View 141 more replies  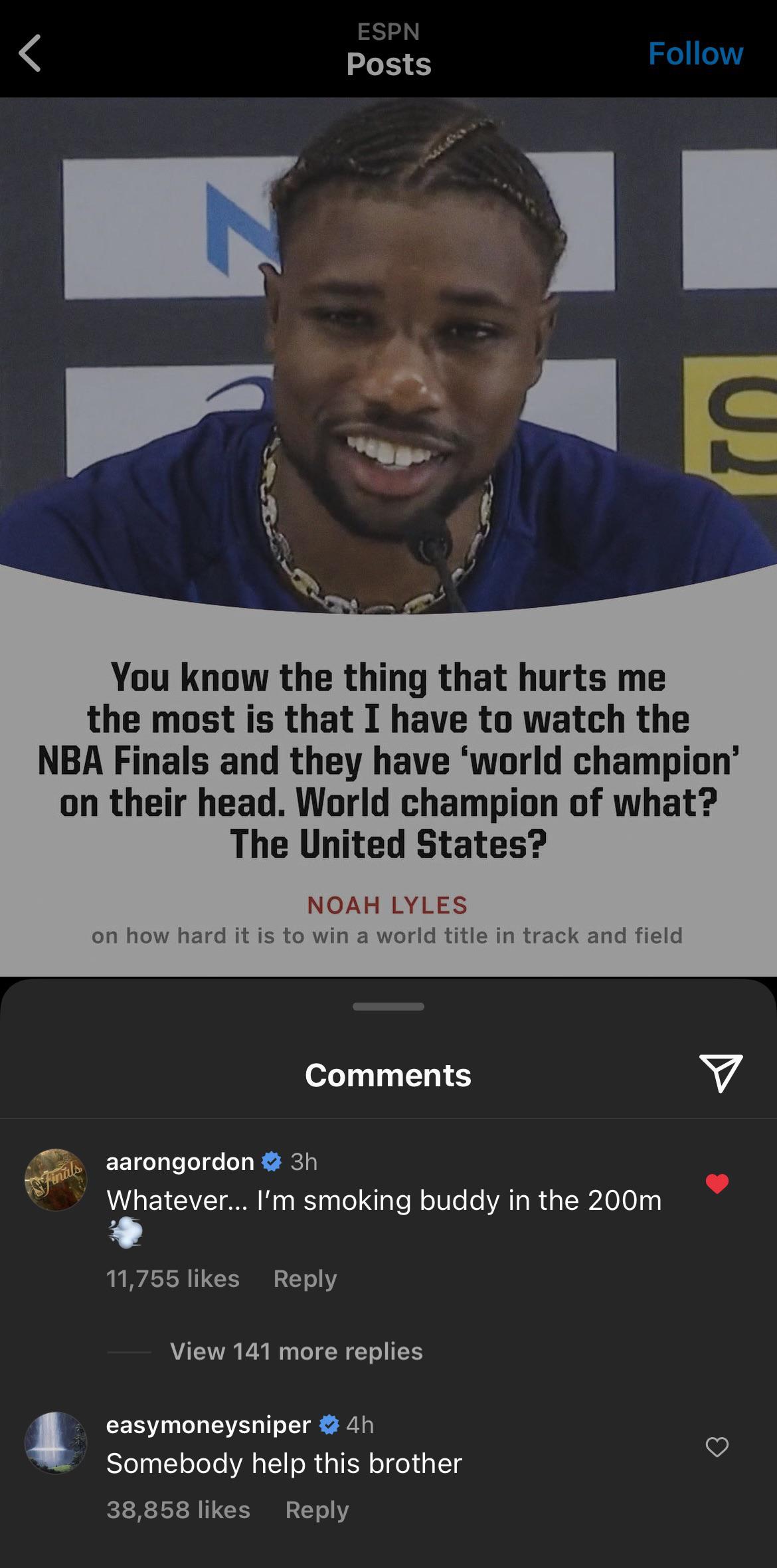coord(296,1351)
